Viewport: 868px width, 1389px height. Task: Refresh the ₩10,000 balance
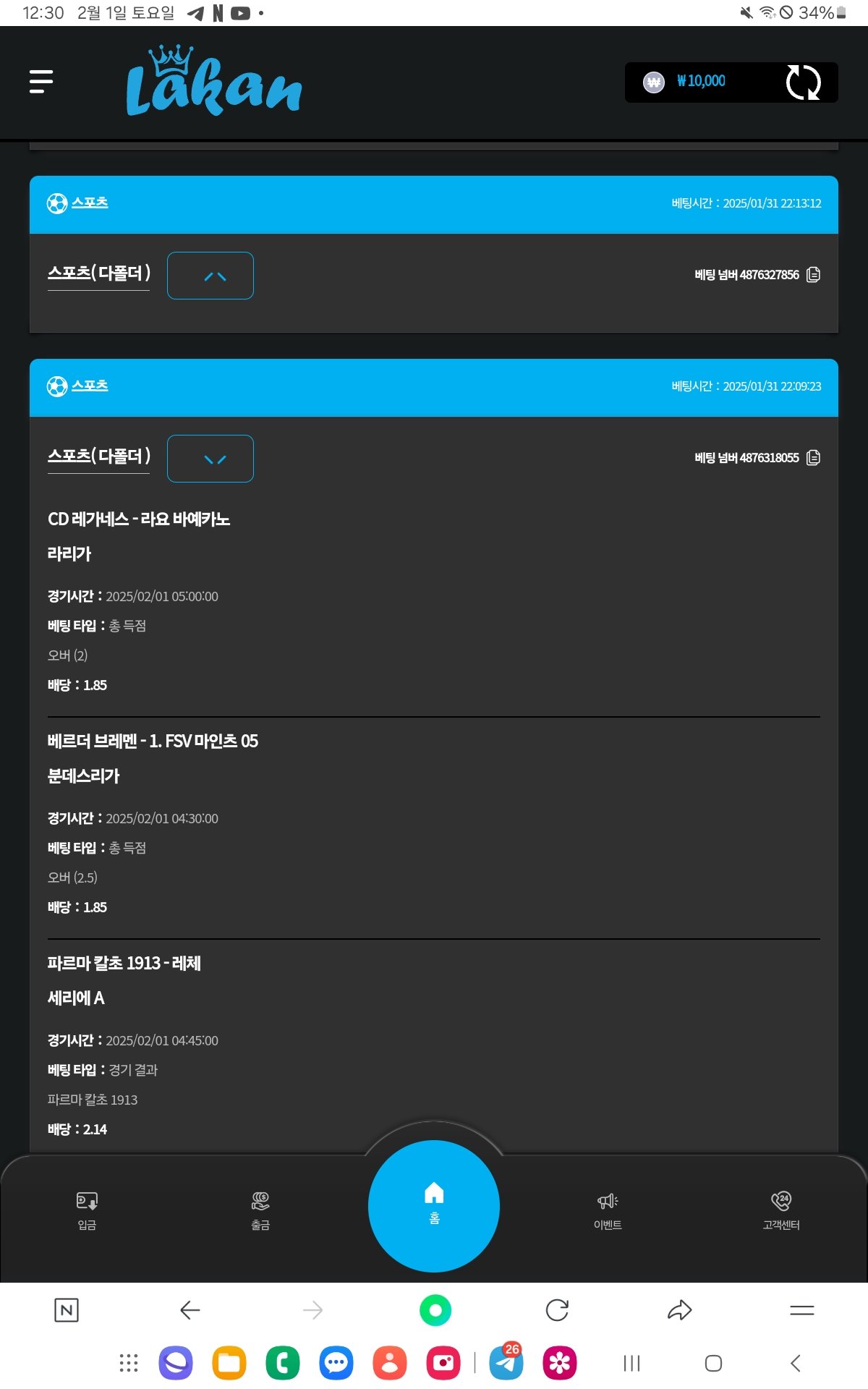point(803,82)
